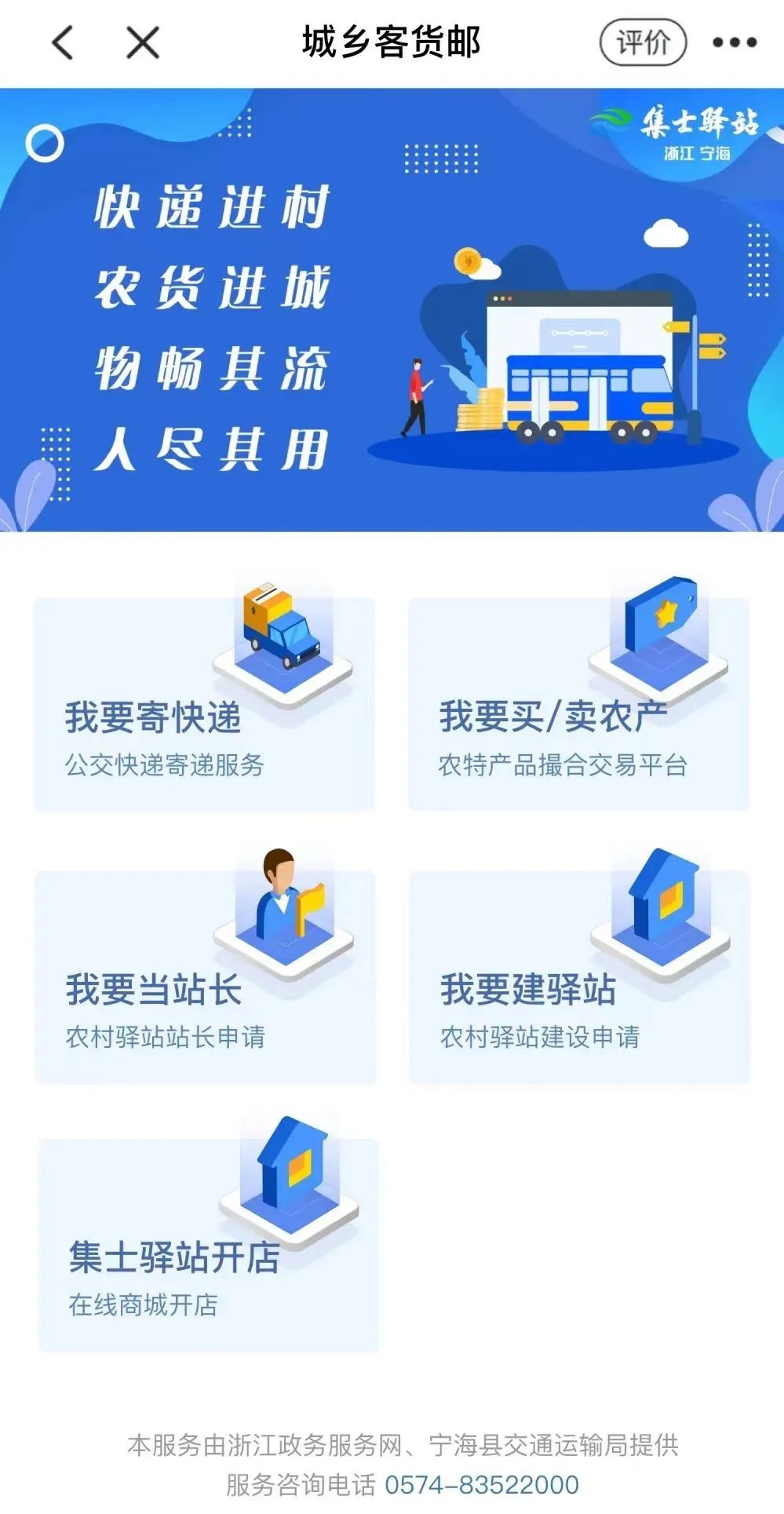Tap the 评价 button

643,42
